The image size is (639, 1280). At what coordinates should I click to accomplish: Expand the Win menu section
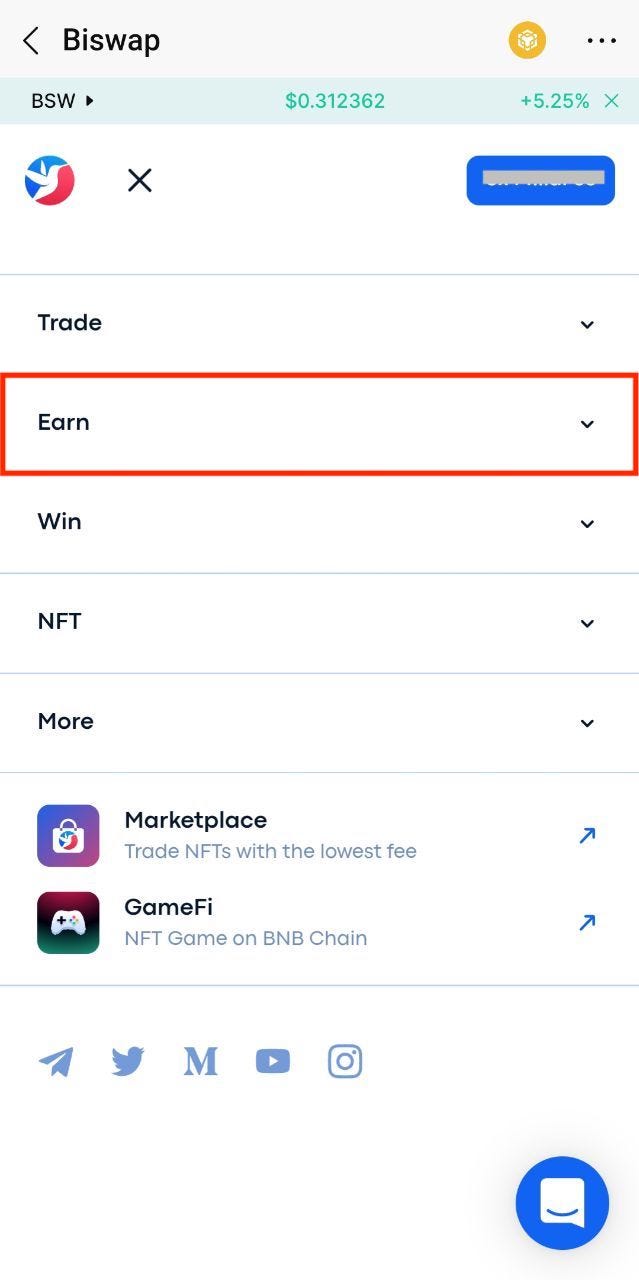pyautogui.click(x=319, y=523)
